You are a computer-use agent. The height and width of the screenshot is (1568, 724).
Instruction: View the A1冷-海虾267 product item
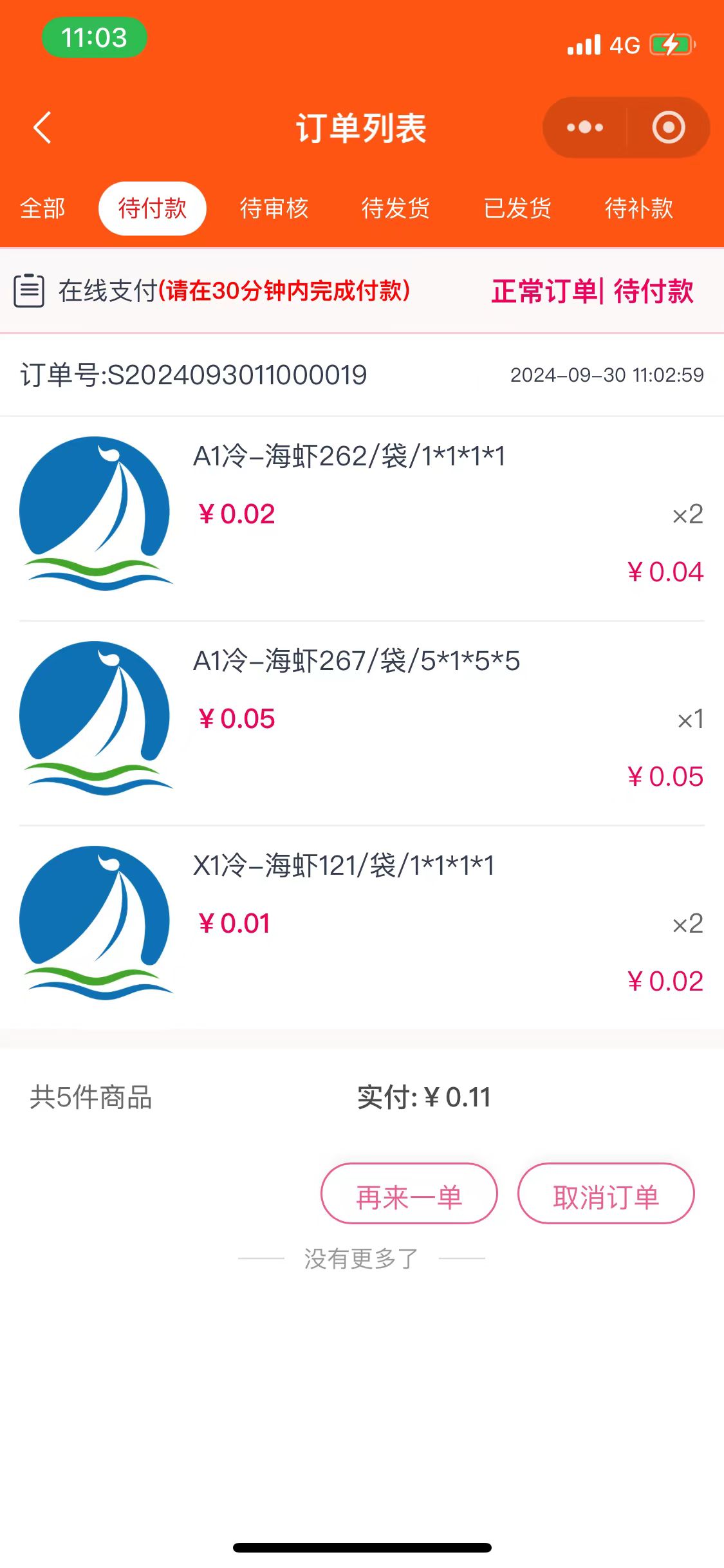click(356, 661)
